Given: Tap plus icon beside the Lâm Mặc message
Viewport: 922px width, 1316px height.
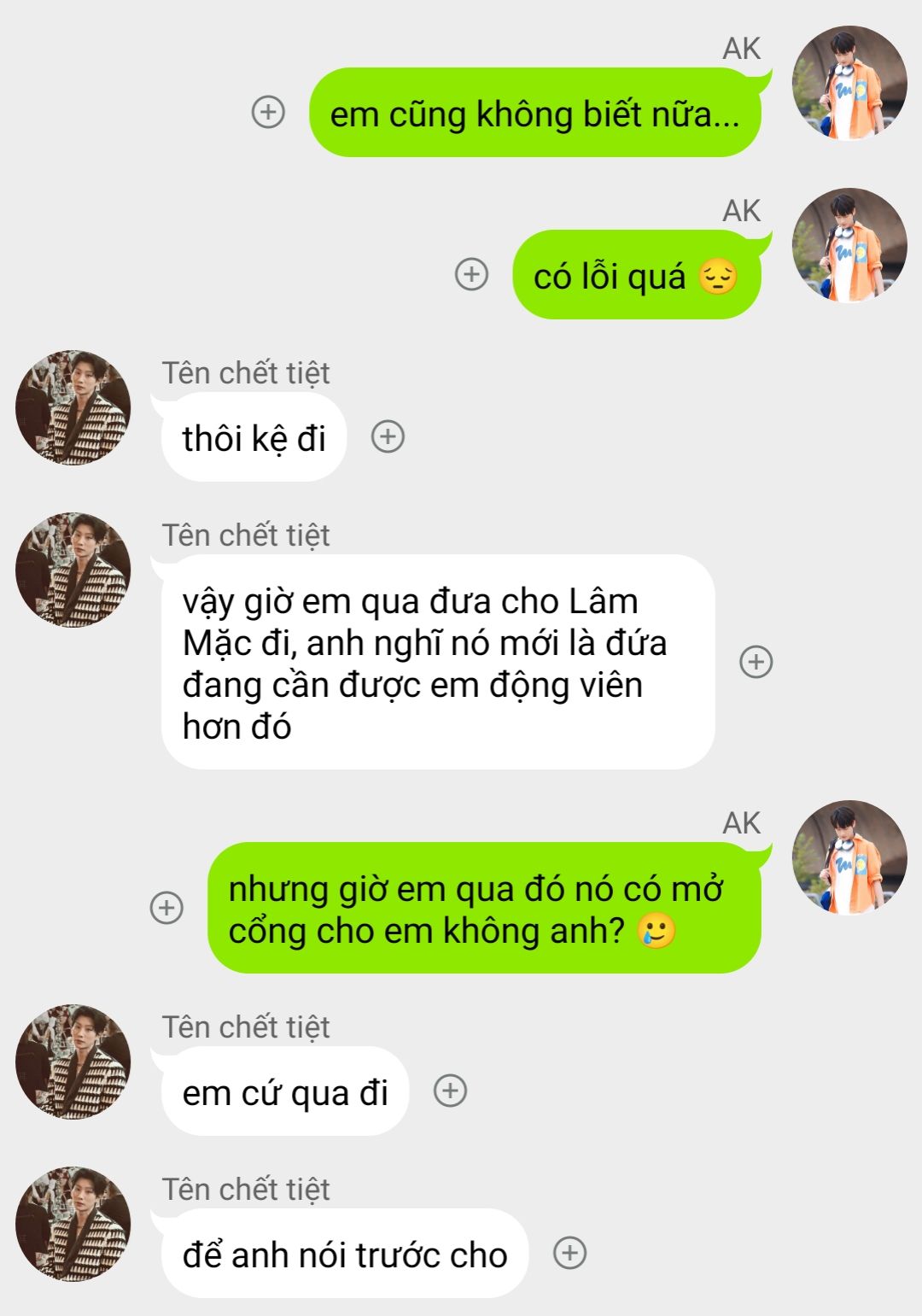Looking at the screenshot, I should [x=756, y=662].
